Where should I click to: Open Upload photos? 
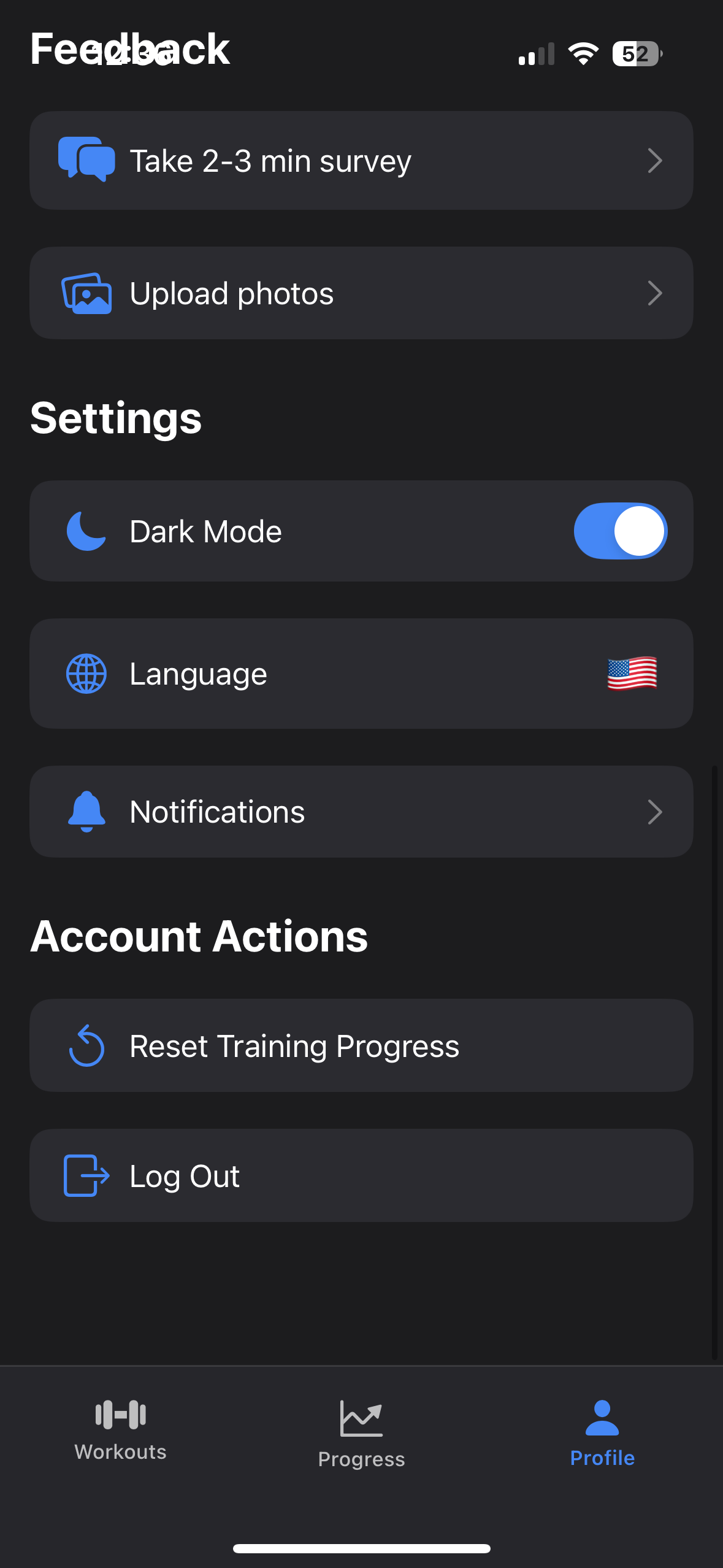[361, 293]
